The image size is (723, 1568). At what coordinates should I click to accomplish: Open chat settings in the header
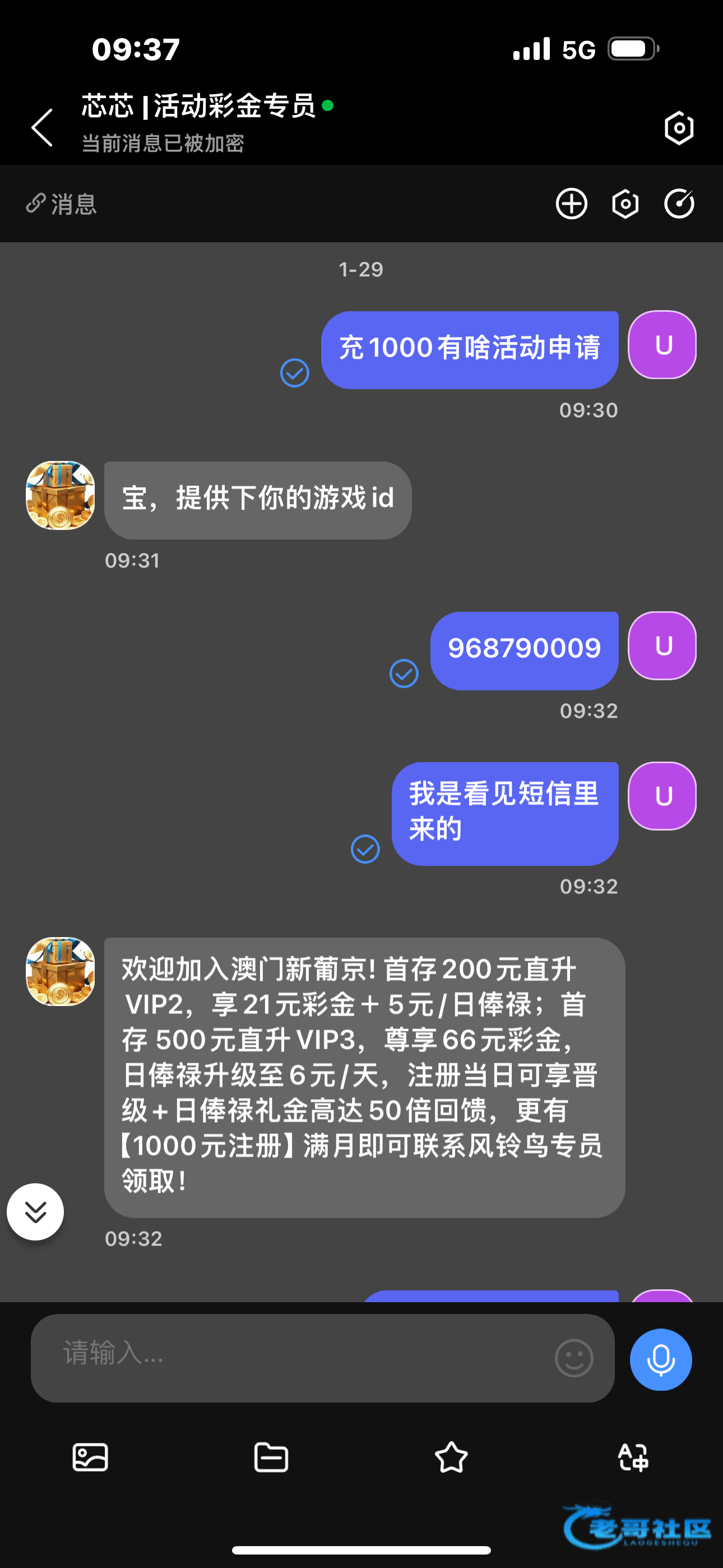(679, 128)
